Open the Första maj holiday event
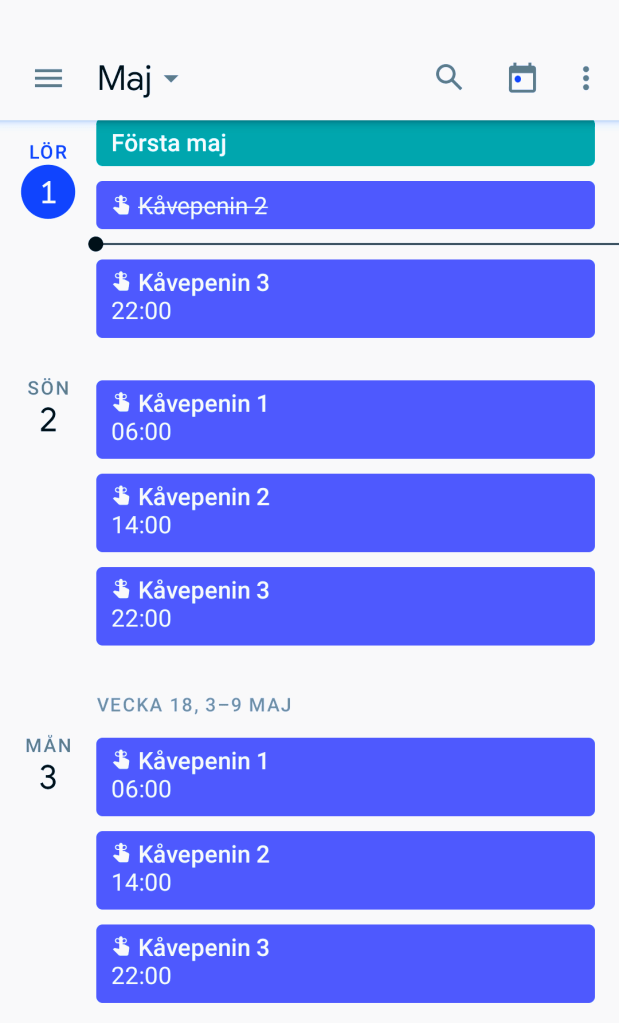The height and width of the screenshot is (1023, 619). 345,144
